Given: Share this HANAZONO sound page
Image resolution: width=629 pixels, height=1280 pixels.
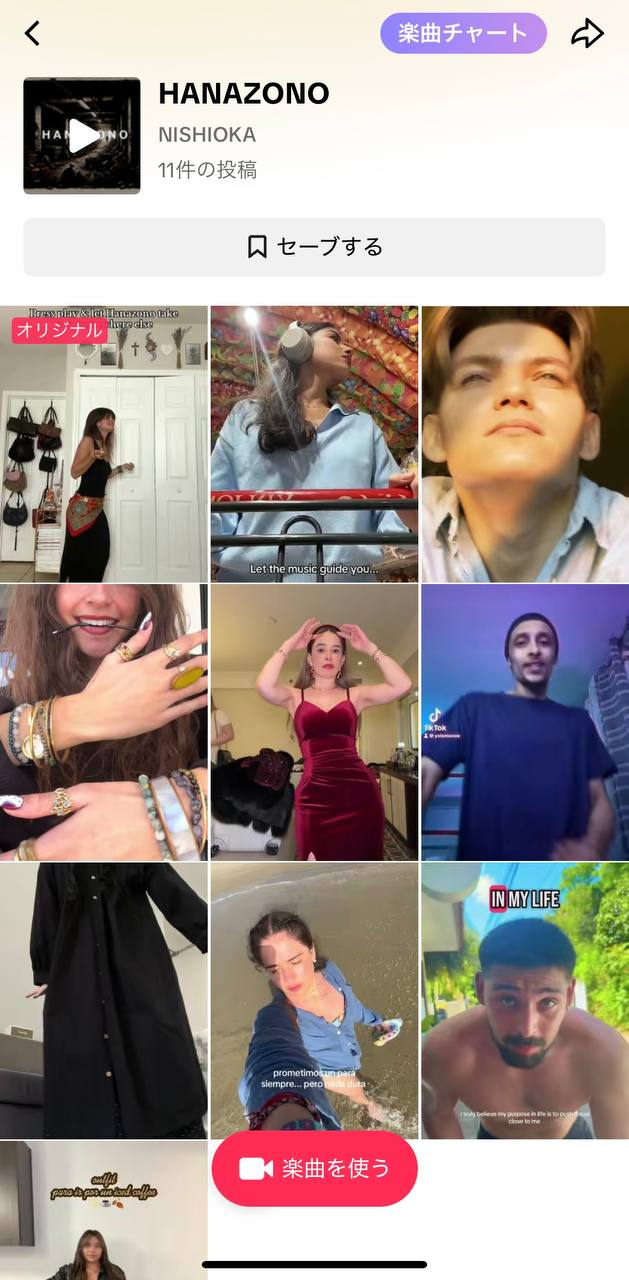Looking at the screenshot, I should tap(587, 33).
